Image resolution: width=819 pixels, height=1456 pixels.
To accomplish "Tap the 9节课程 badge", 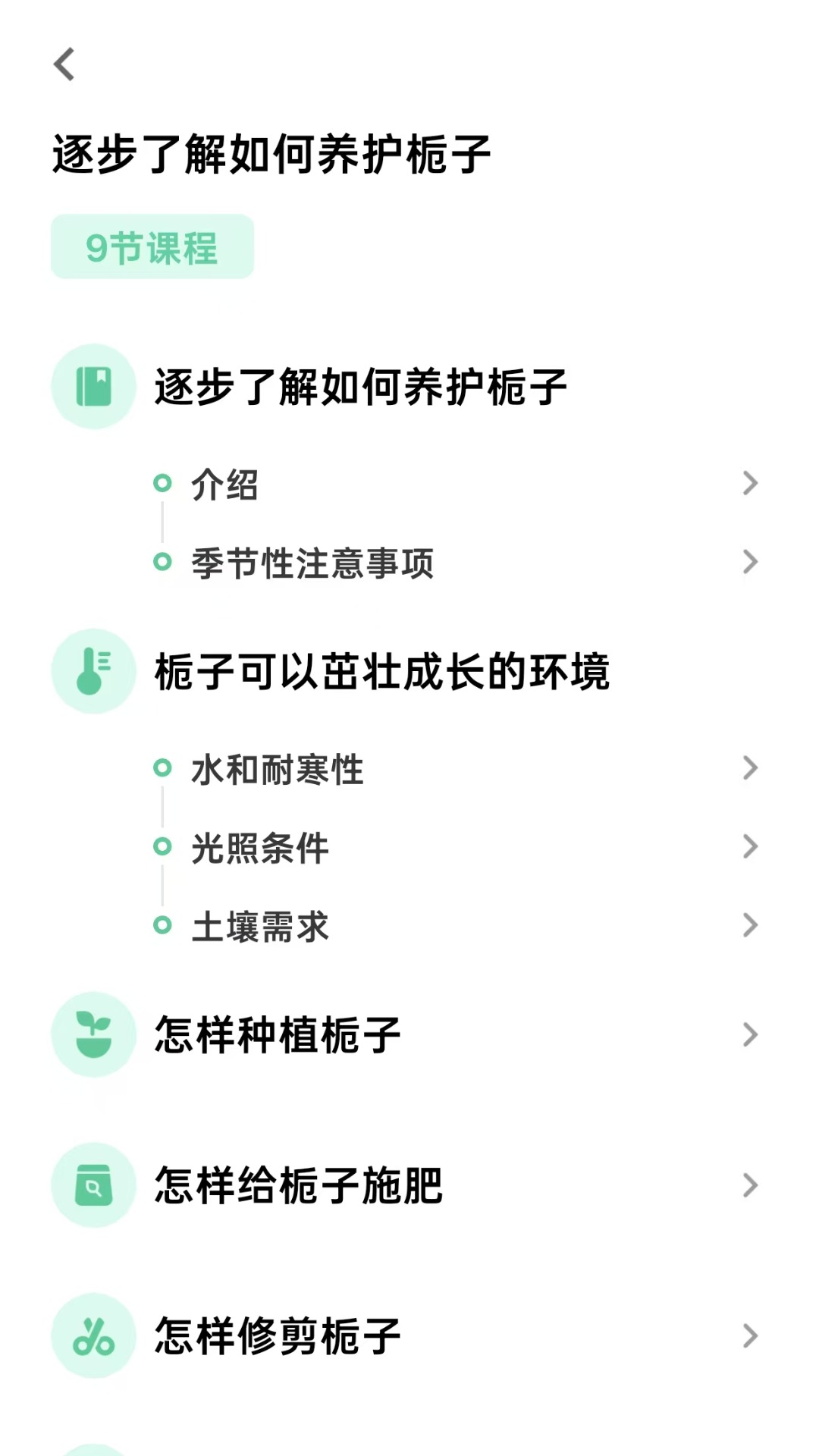I will (x=152, y=246).
